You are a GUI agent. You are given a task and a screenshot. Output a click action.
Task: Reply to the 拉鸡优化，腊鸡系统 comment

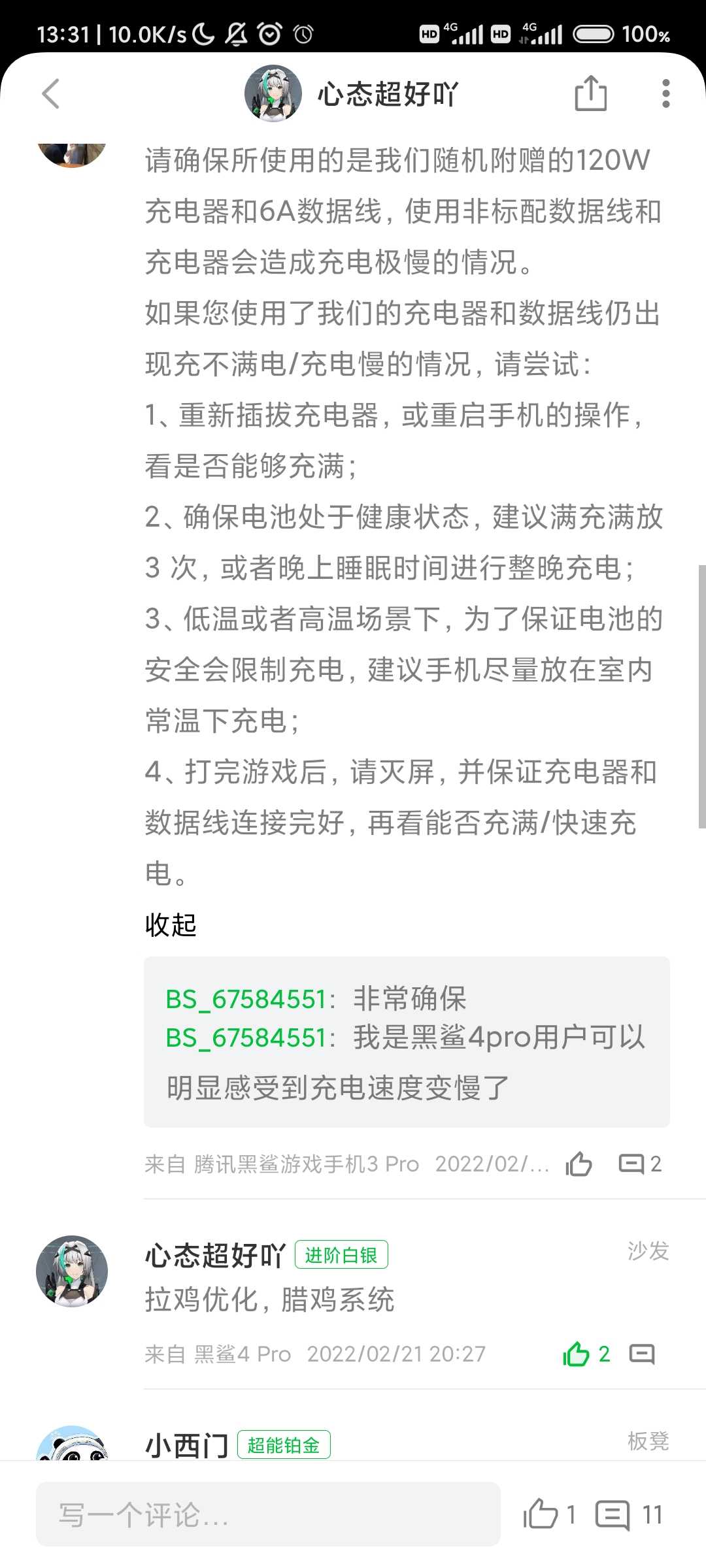pyautogui.click(x=641, y=1354)
